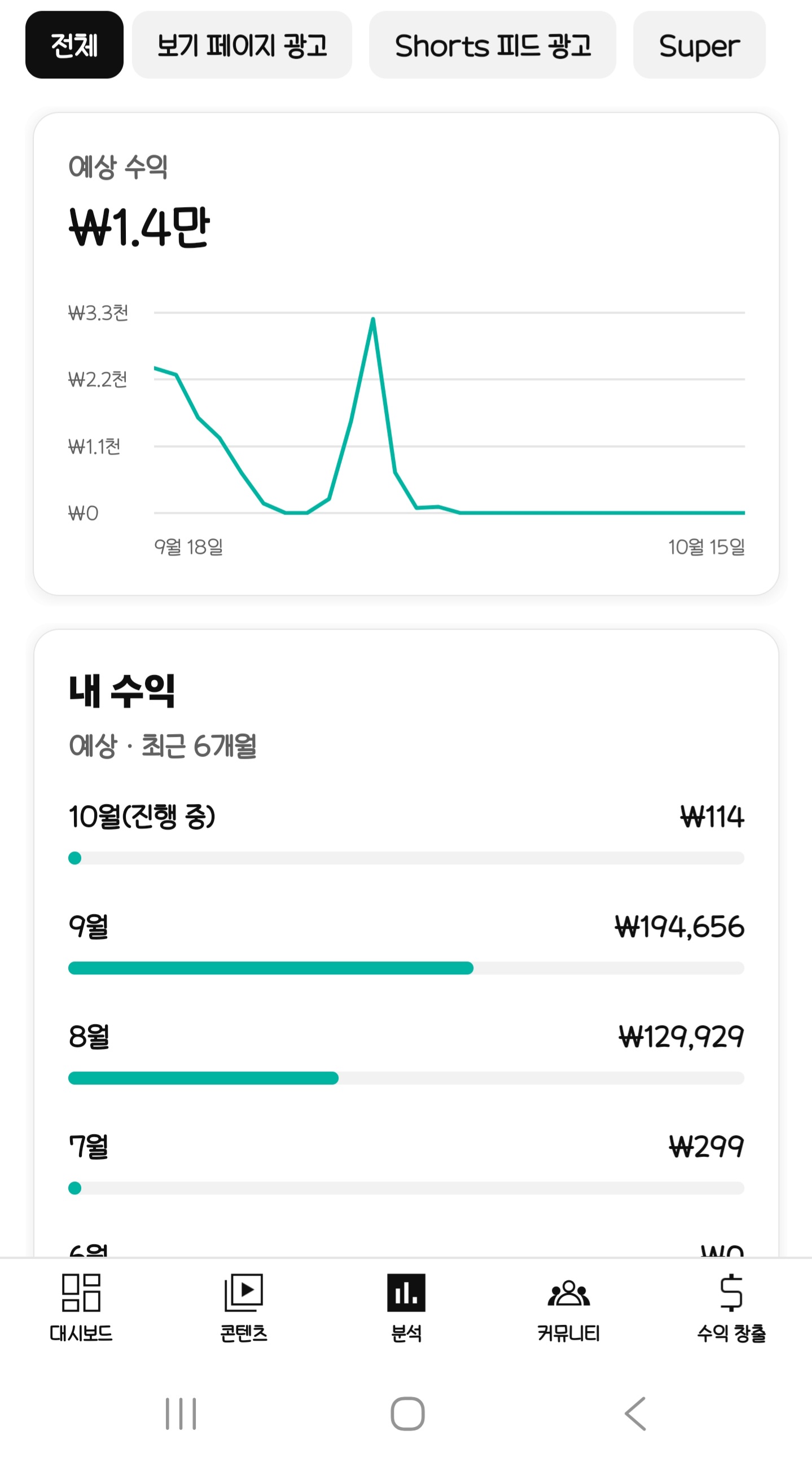The image size is (812, 1462).
Task: Choose the Shorts 피드 광고 chip
Action: [492, 45]
